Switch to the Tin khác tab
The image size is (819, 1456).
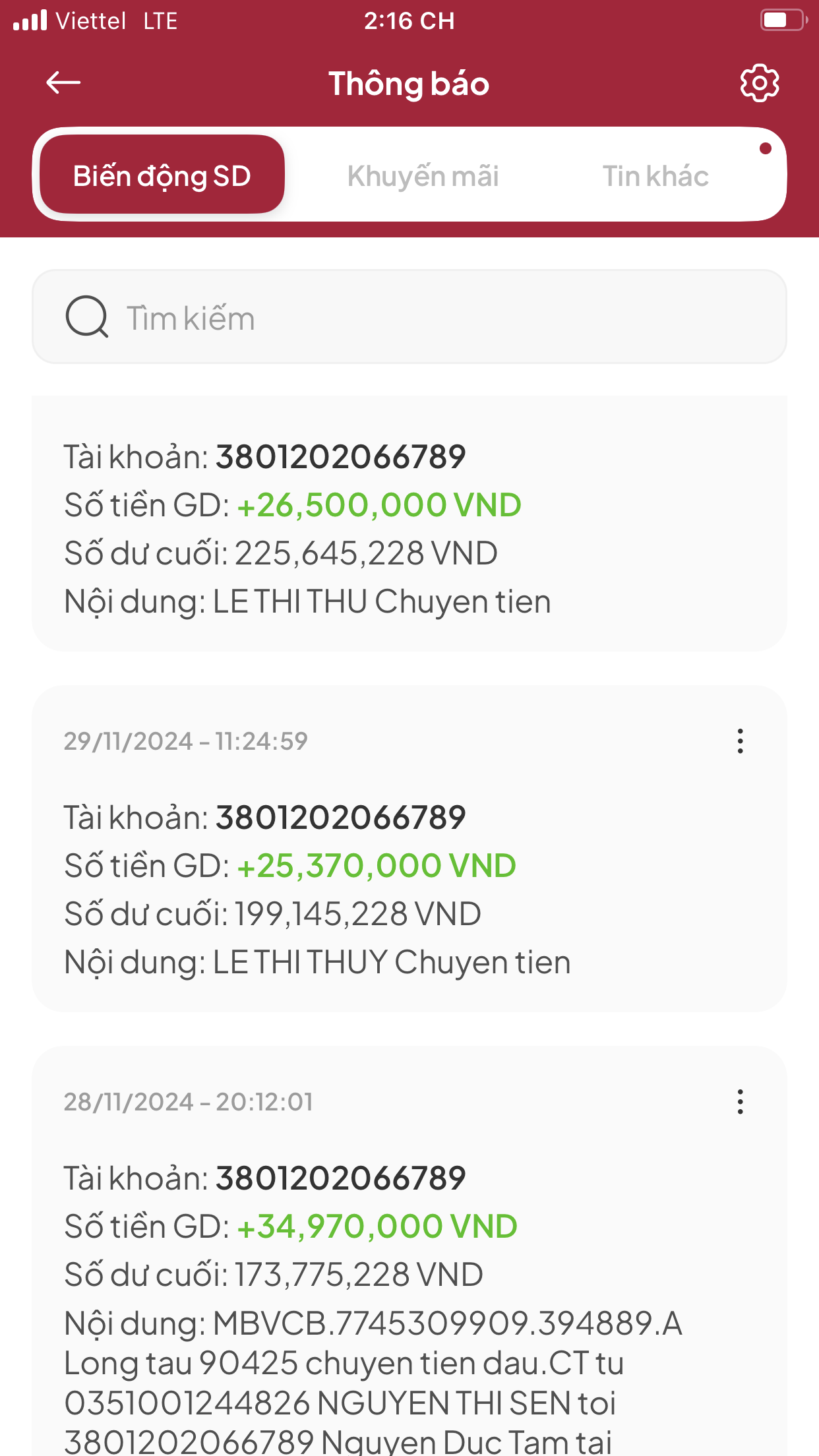655,176
